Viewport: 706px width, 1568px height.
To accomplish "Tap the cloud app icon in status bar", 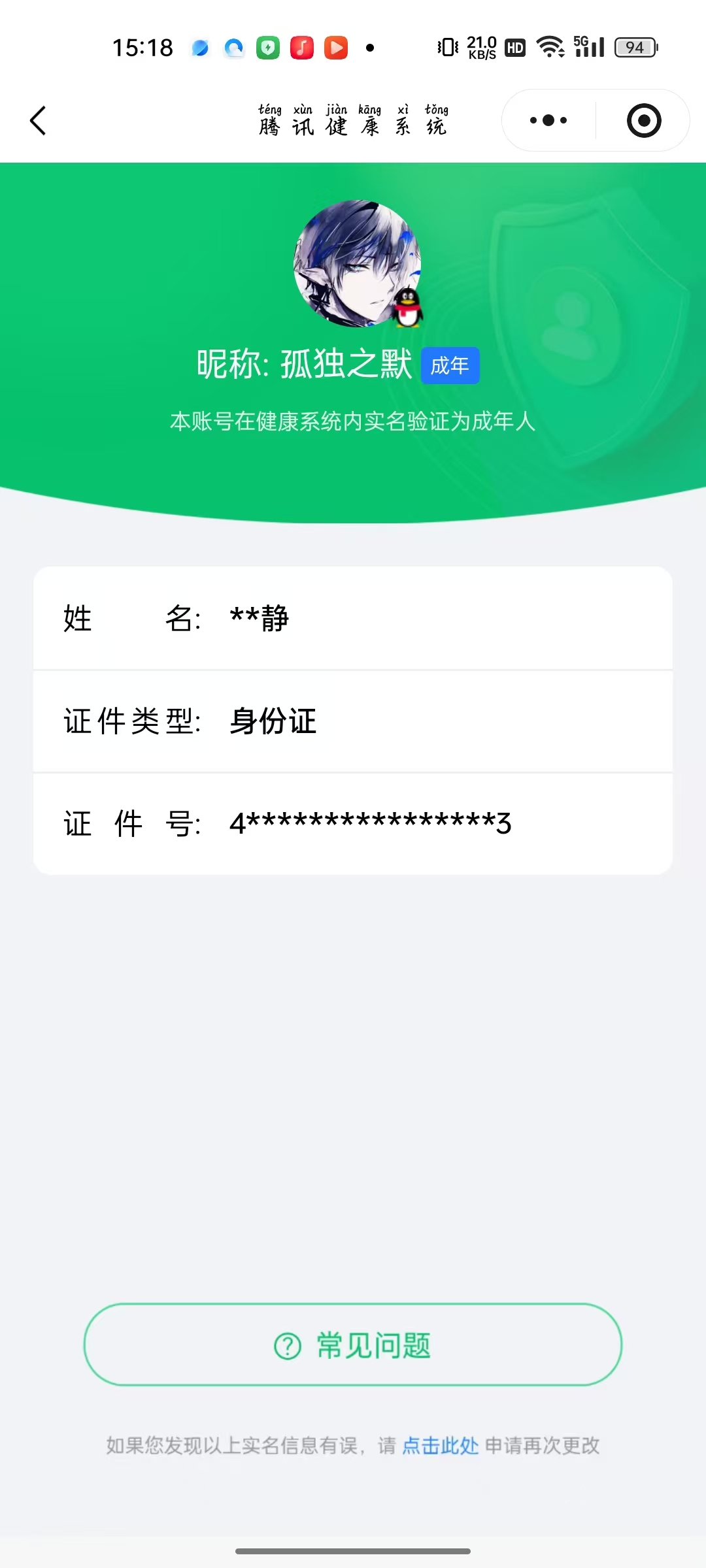I will [233, 47].
